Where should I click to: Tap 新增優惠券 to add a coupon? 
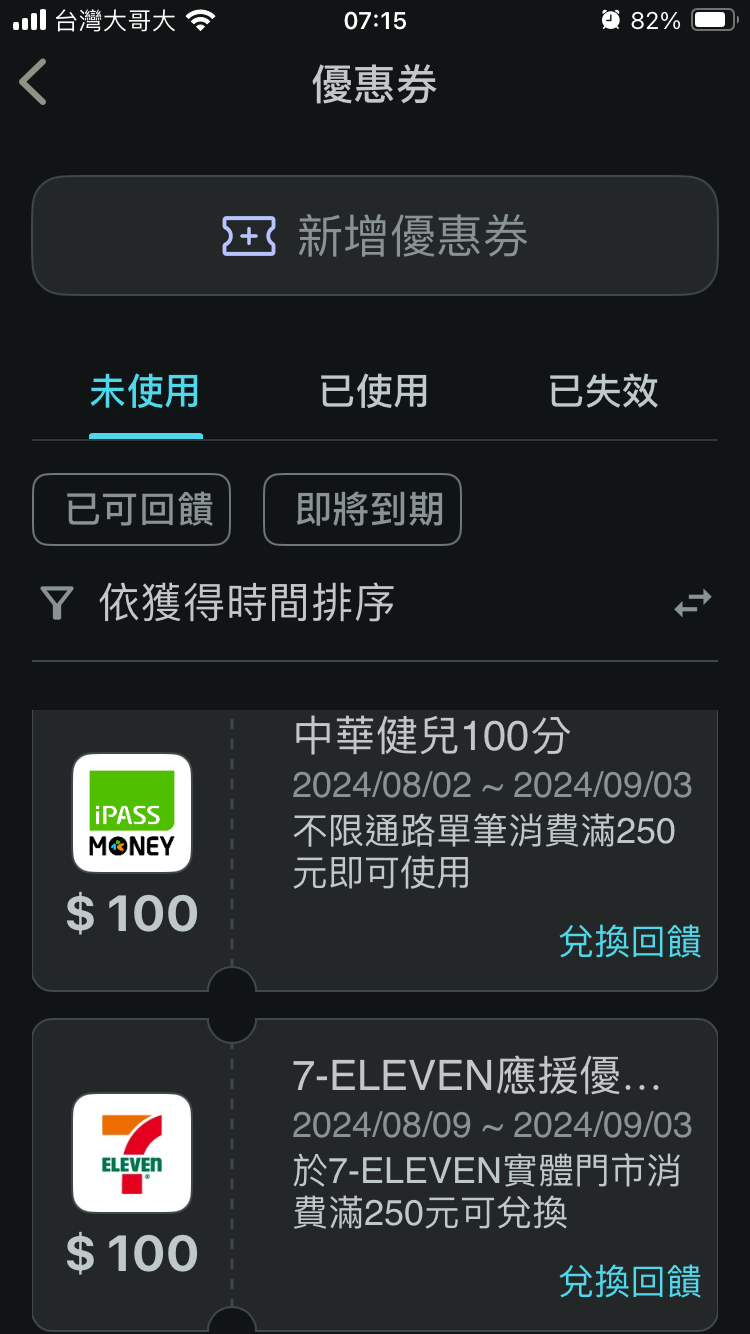point(375,236)
